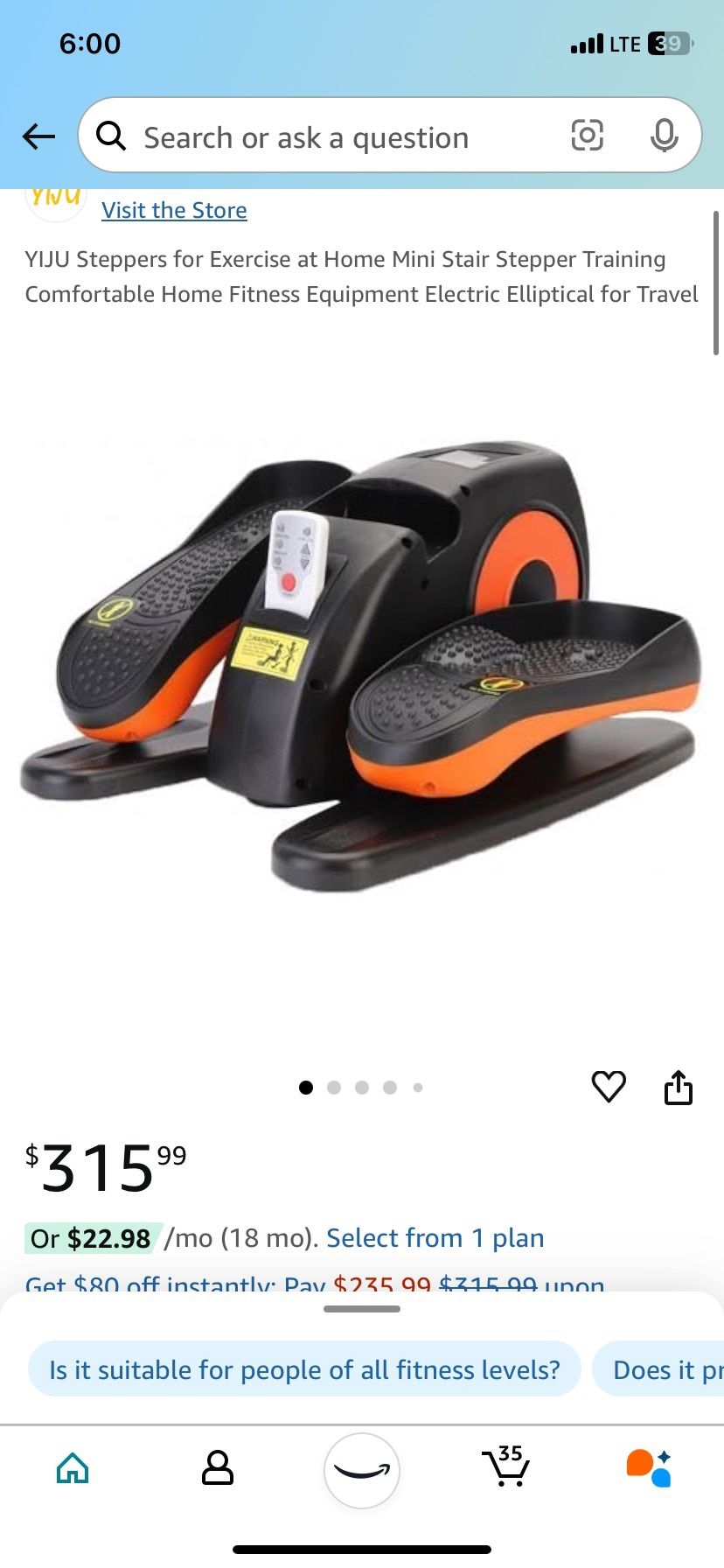Open Select from 1 plan link

tap(435, 1238)
